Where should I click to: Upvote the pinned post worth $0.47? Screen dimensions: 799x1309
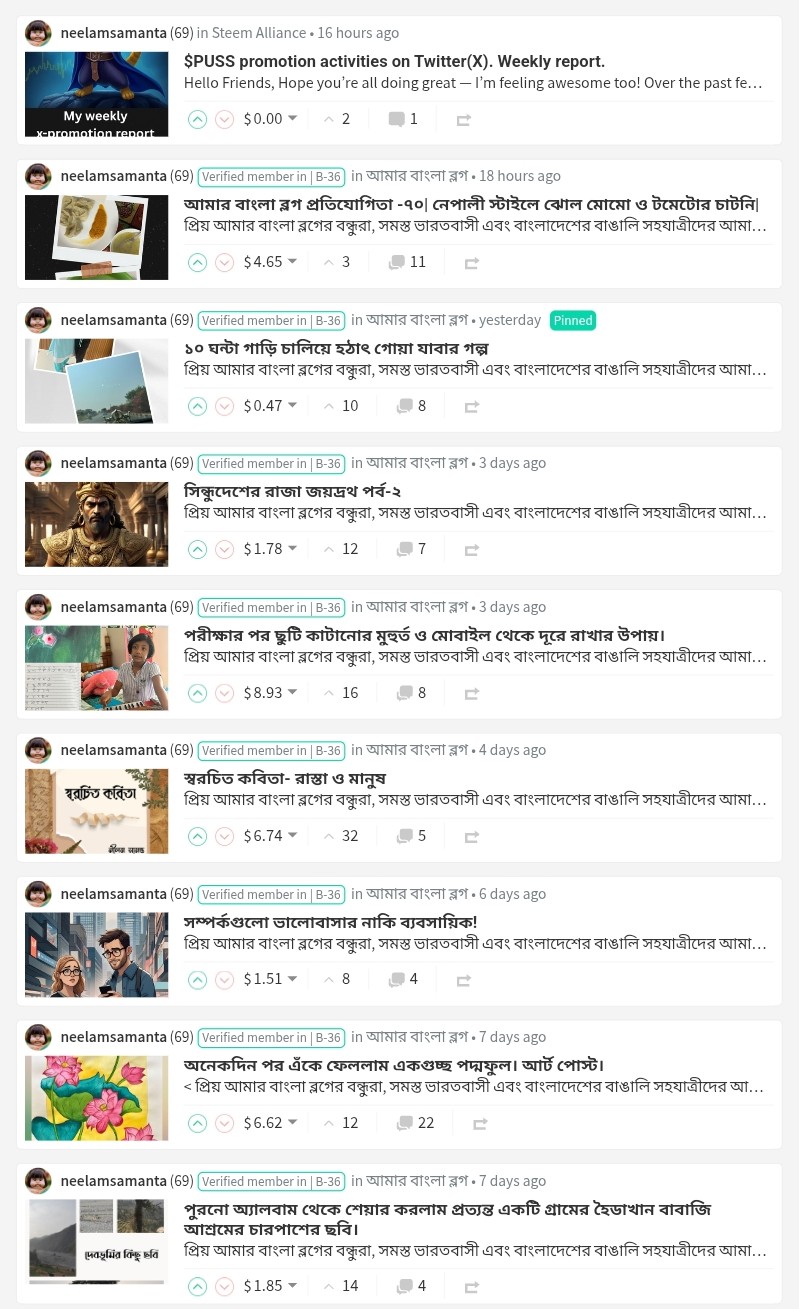click(x=198, y=406)
